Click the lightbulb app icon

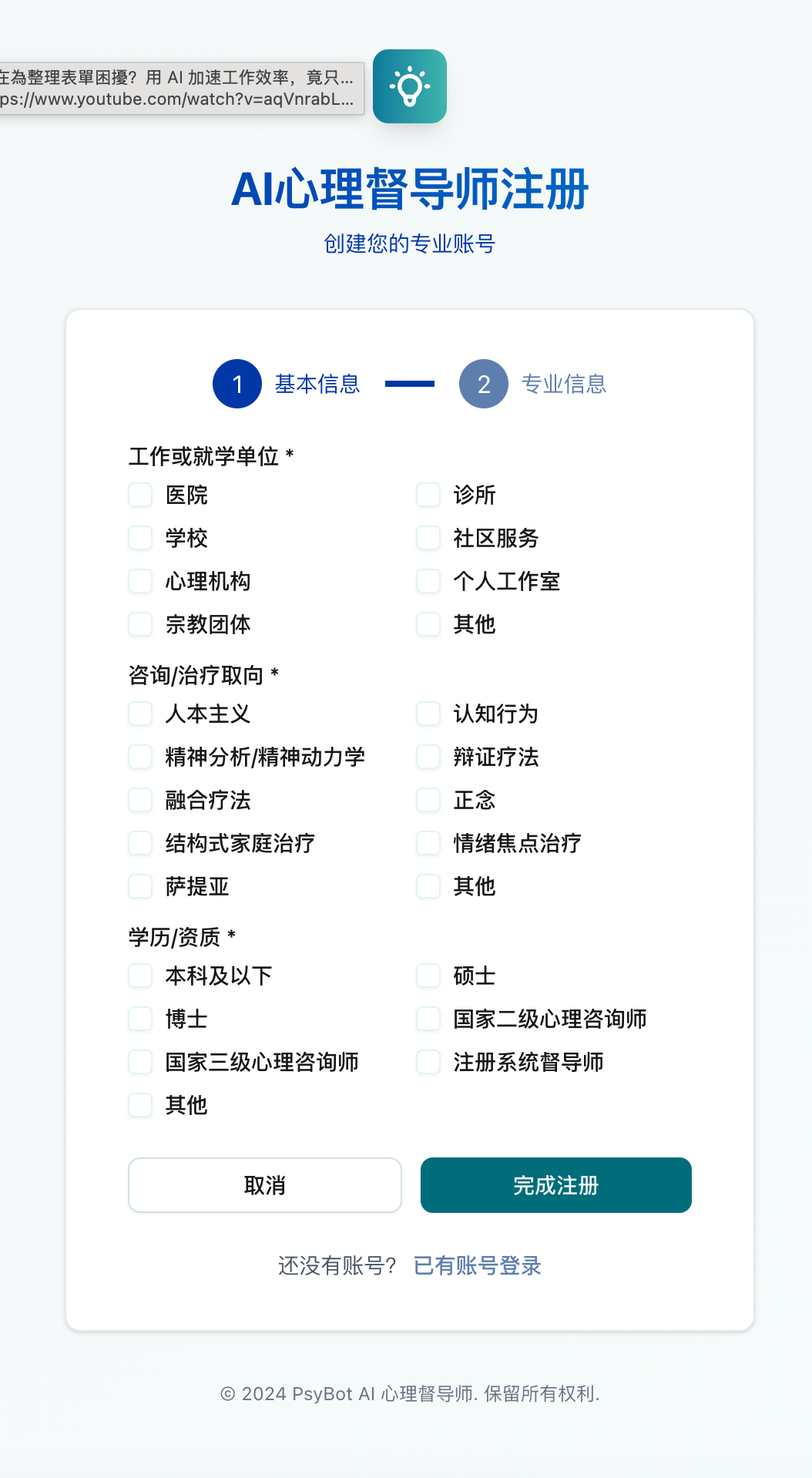click(409, 86)
